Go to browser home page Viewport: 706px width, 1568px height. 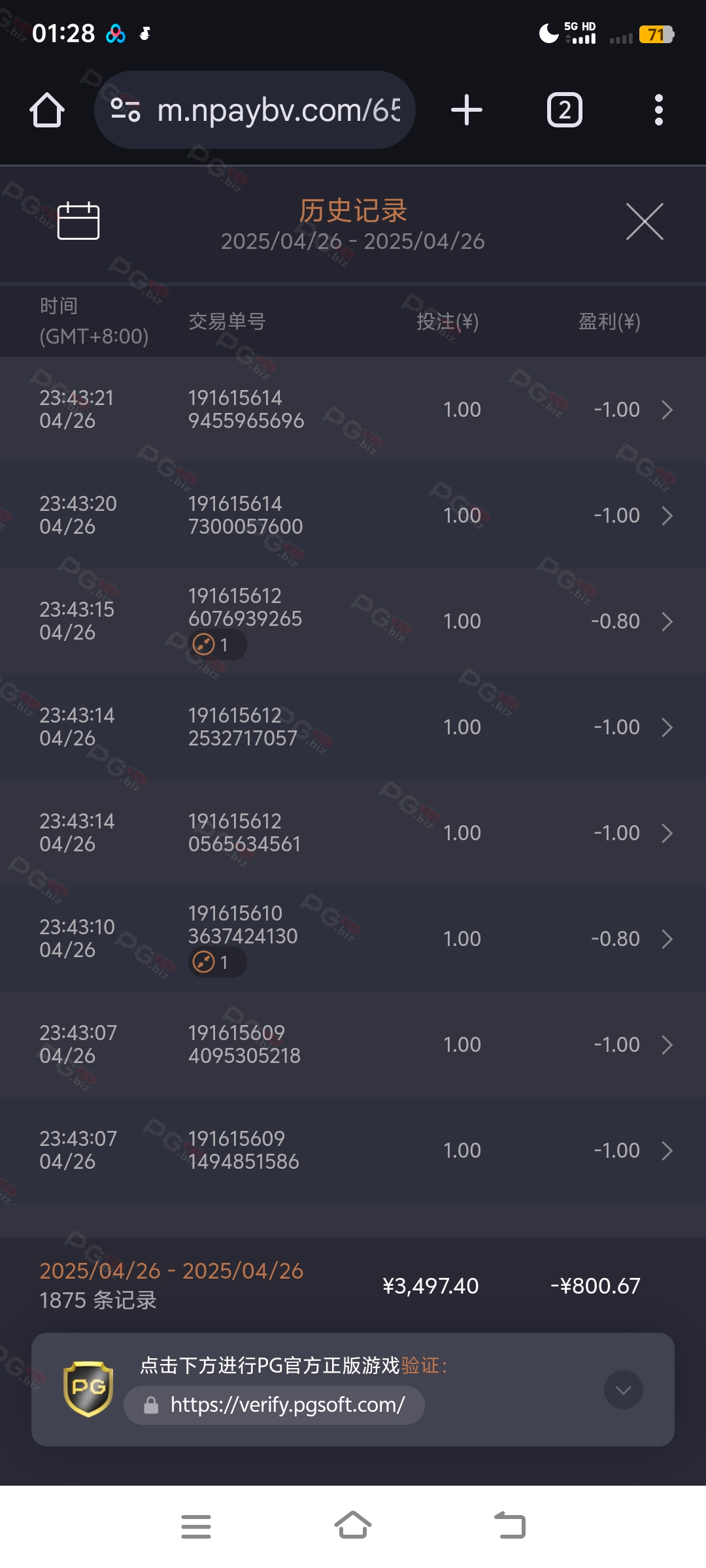coord(47,110)
